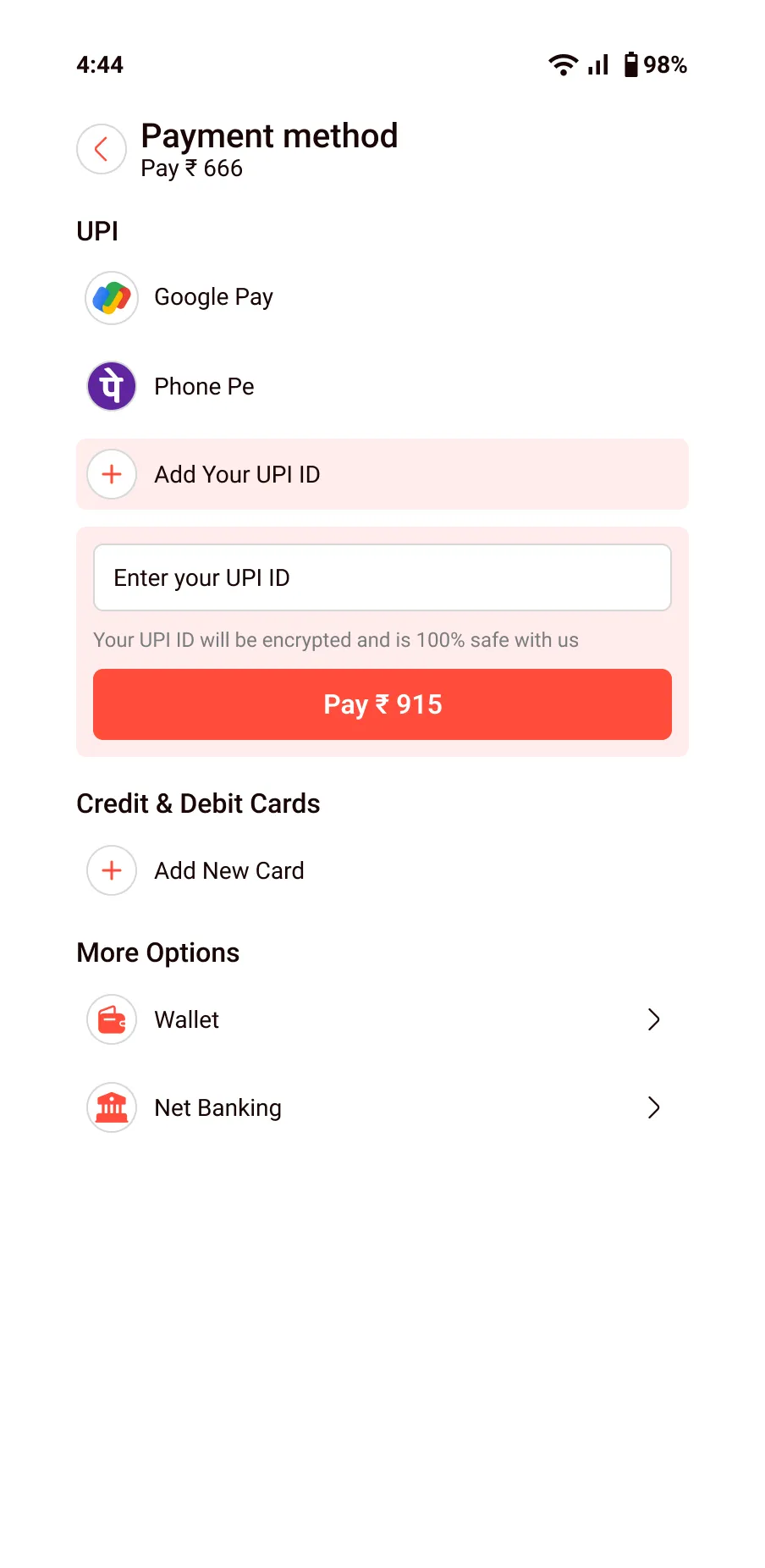
Task: Tap Add Your UPI ID row
Action: click(x=382, y=474)
